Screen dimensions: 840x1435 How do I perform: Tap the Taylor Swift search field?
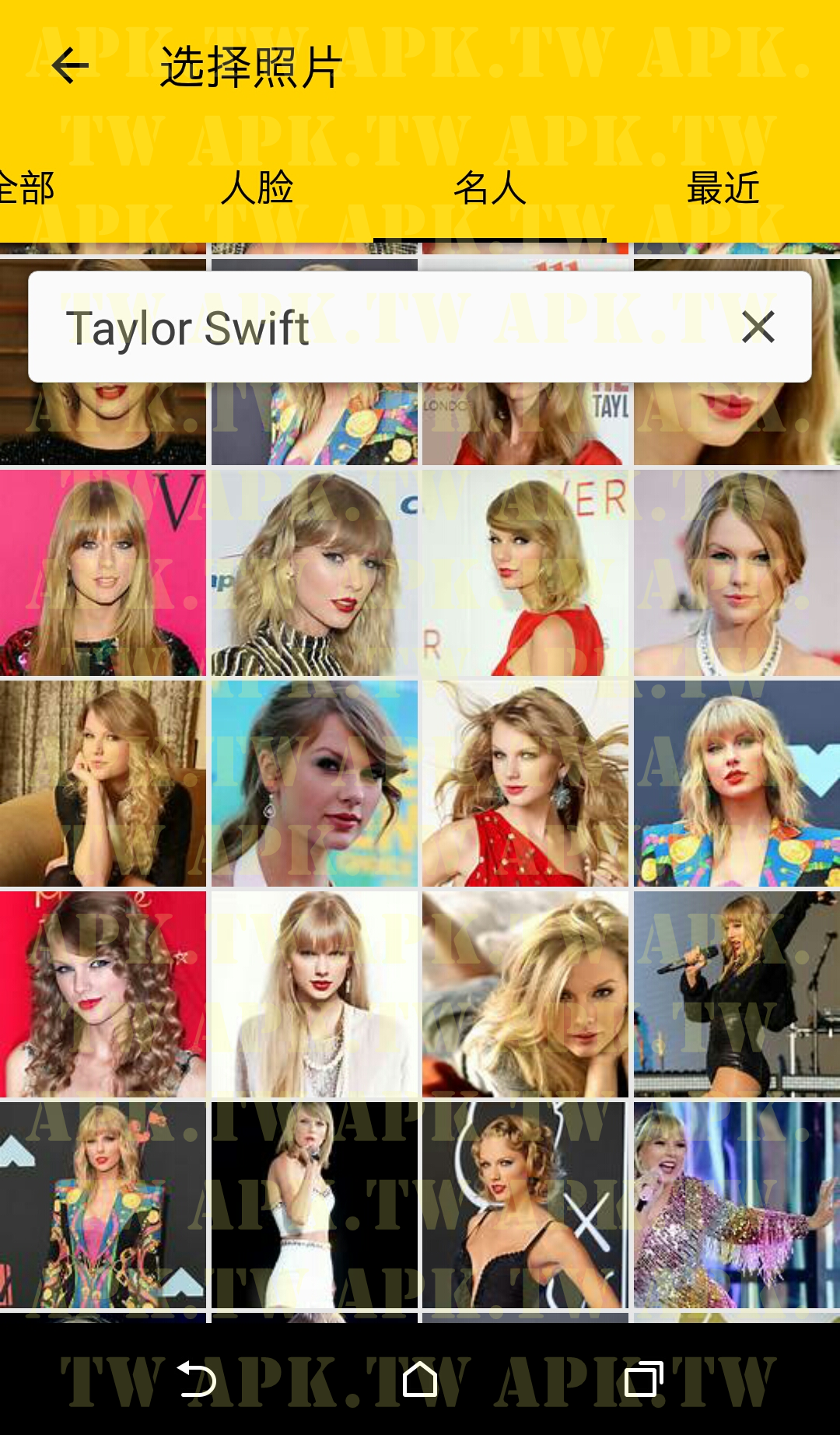(373, 327)
